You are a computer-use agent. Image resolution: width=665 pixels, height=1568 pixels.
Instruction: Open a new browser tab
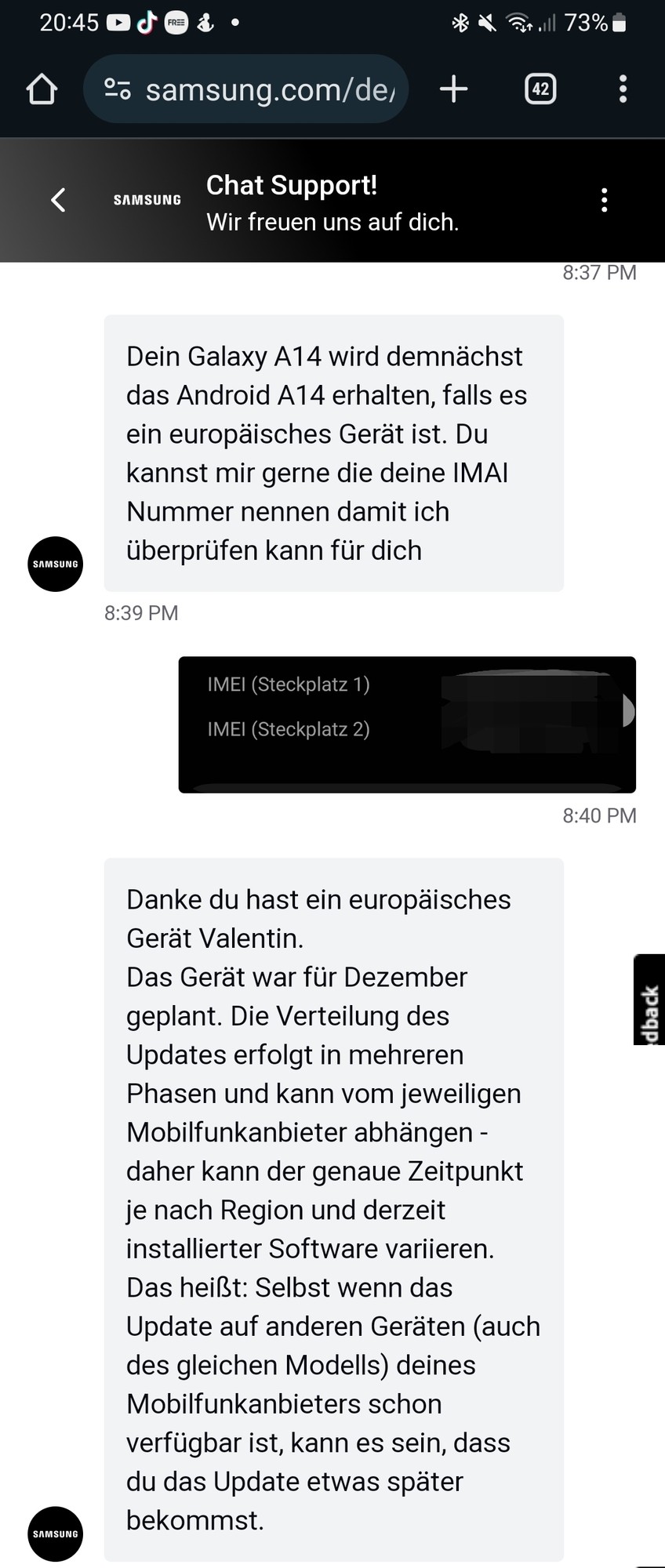point(453,89)
